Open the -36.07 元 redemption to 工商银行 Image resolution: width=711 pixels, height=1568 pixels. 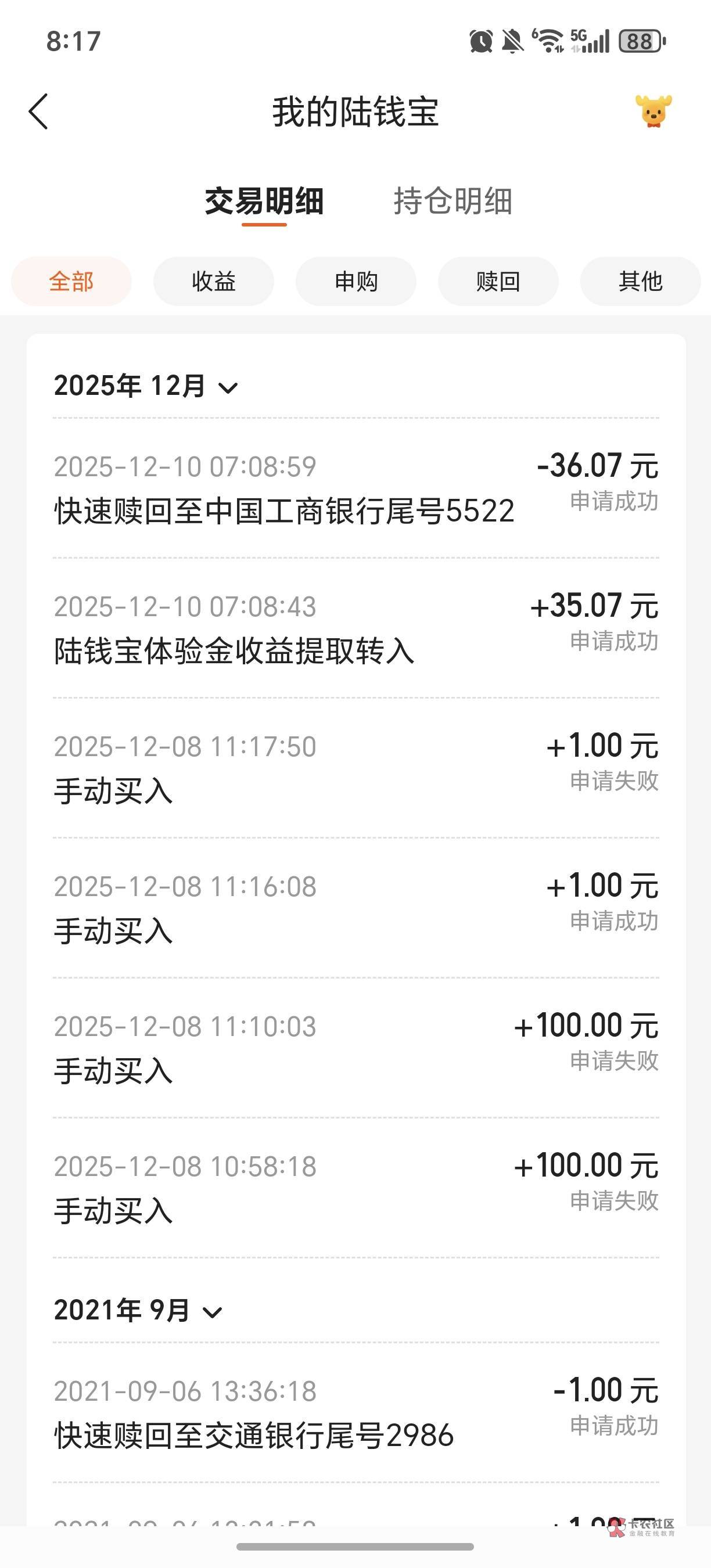coord(355,488)
